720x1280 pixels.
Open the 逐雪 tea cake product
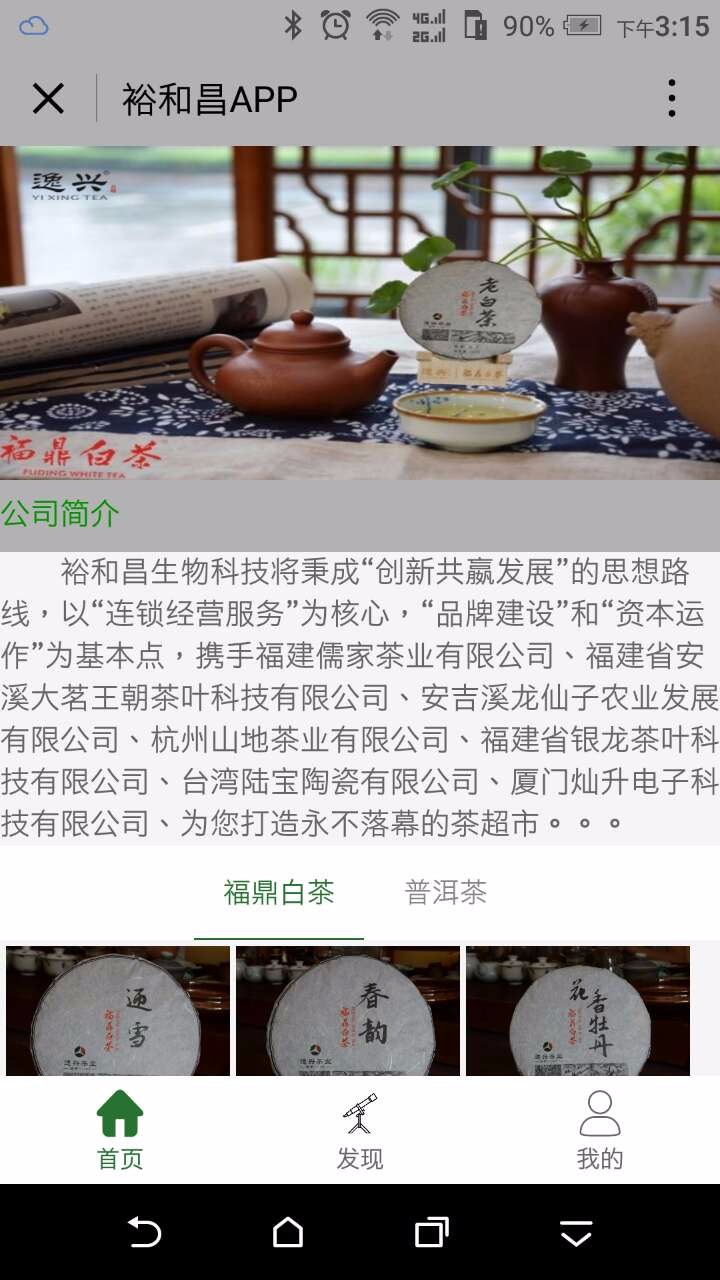click(118, 1010)
